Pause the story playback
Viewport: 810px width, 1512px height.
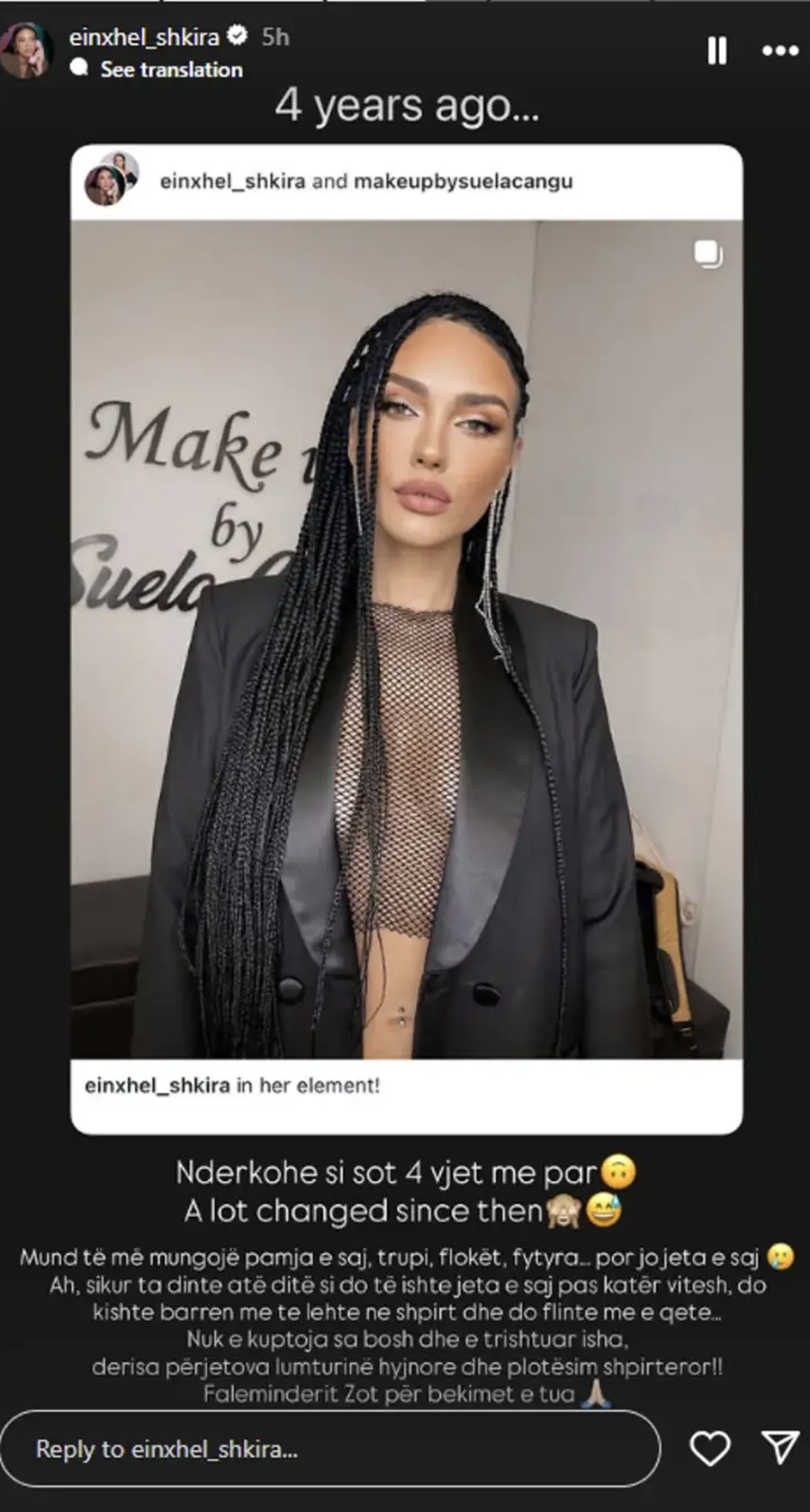pos(716,51)
